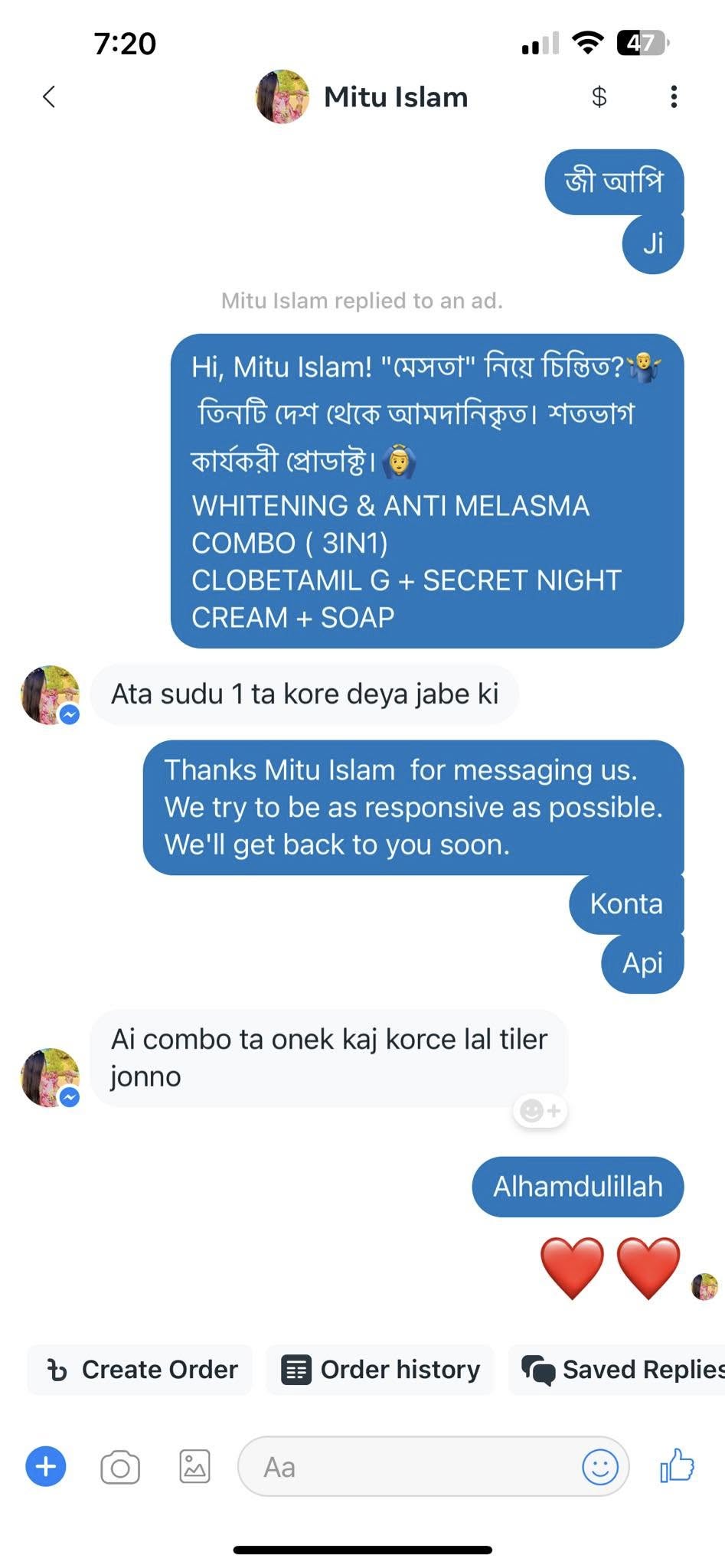Add a reaction to the combo message
Viewport: 725px width, 1568px height.
pyautogui.click(x=540, y=1110)
